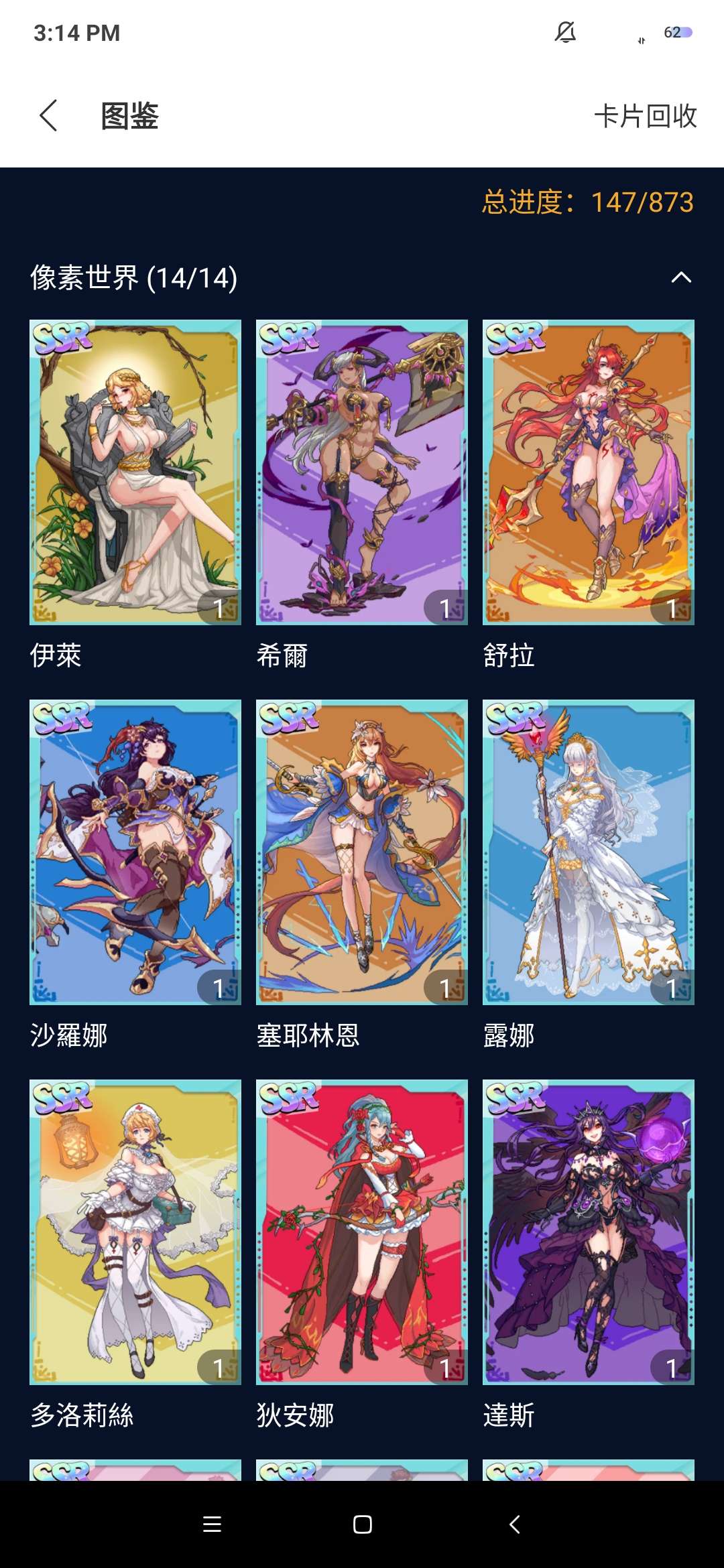This screenshot has height=1568, width=724.
Task: Open the 沙羅娜 SSR card
Action: 135,852
